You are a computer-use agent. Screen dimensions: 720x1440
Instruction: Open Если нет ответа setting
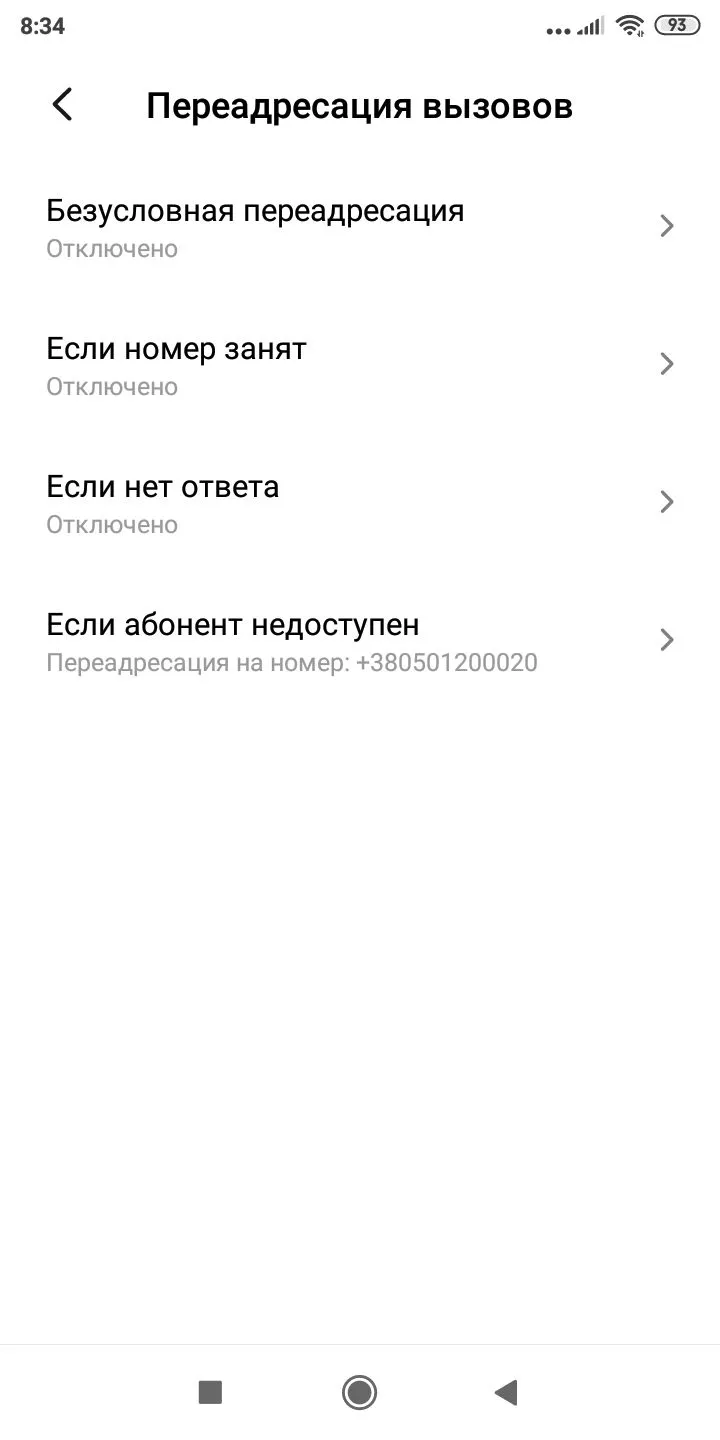[360, 503]
